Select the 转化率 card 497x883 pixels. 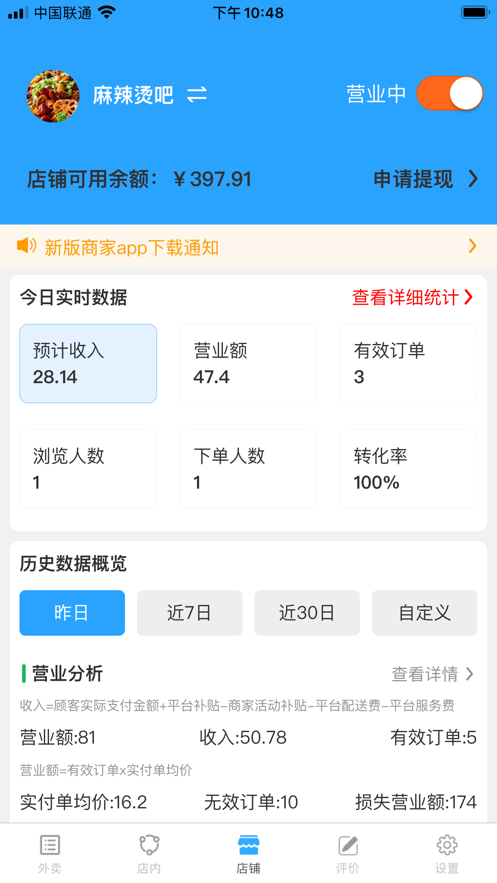click(x=409, y=469)
